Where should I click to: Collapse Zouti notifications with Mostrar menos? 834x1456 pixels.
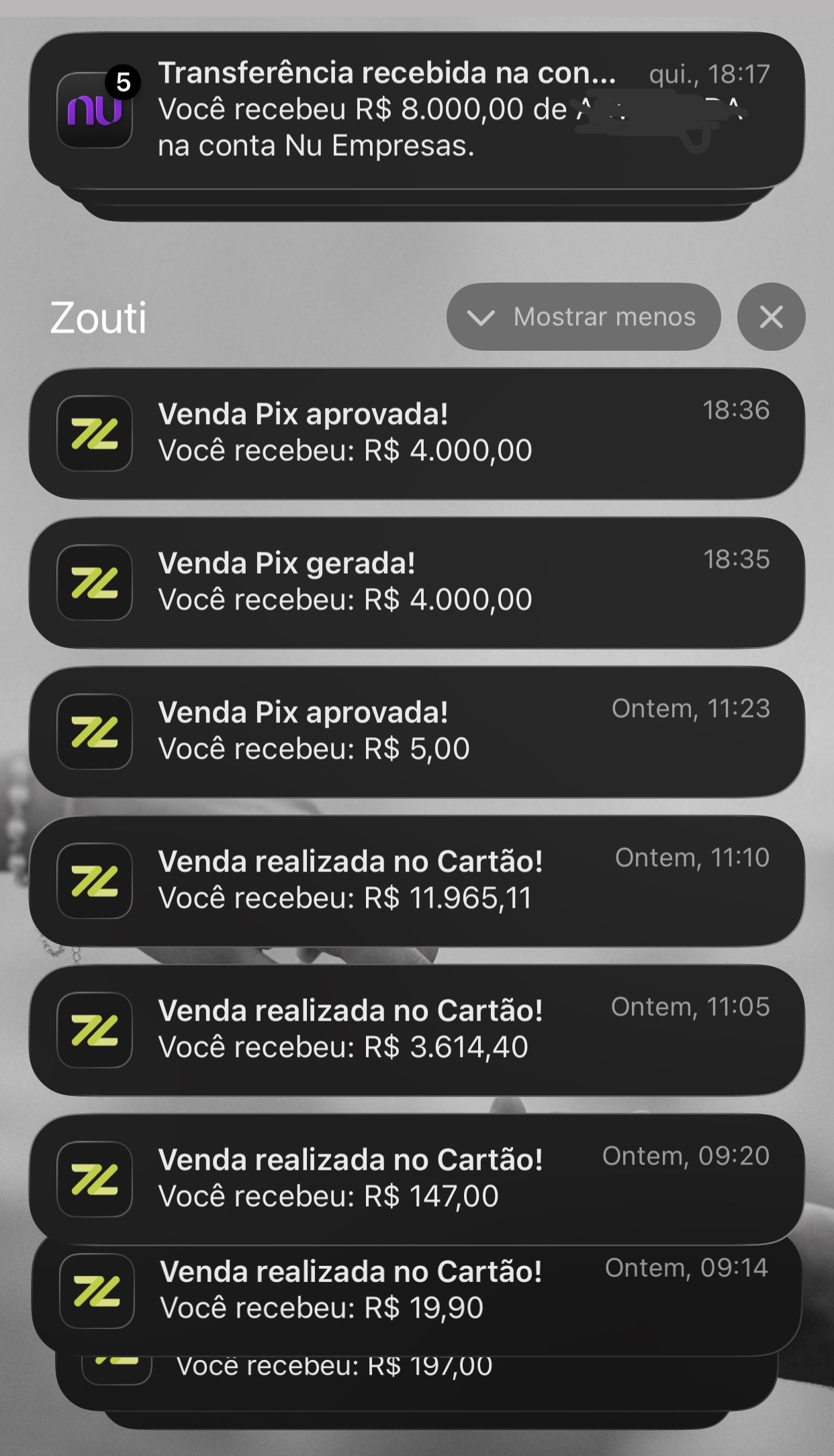click(x=583, y=316)
